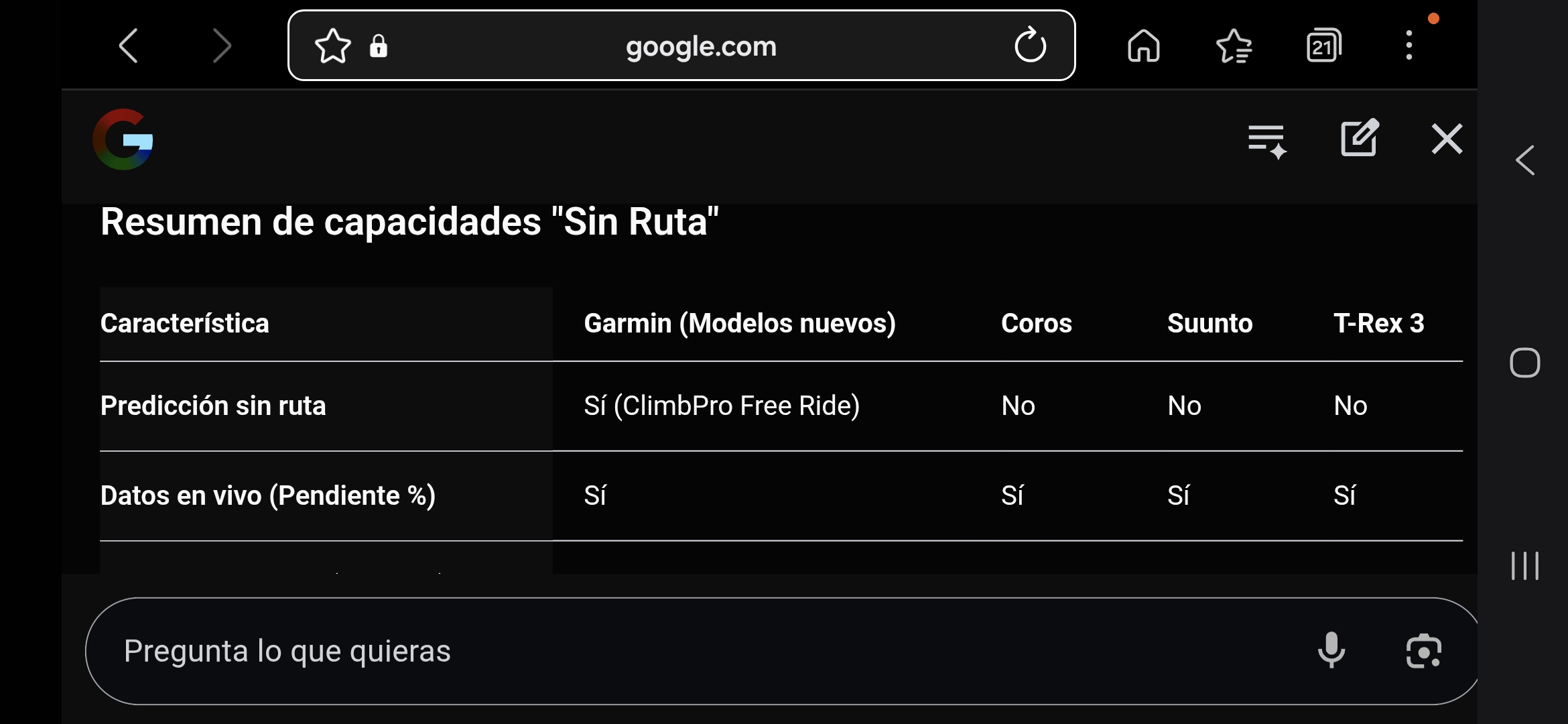Close the AI mode panel
The image size is (1568, 724).
1447,139
